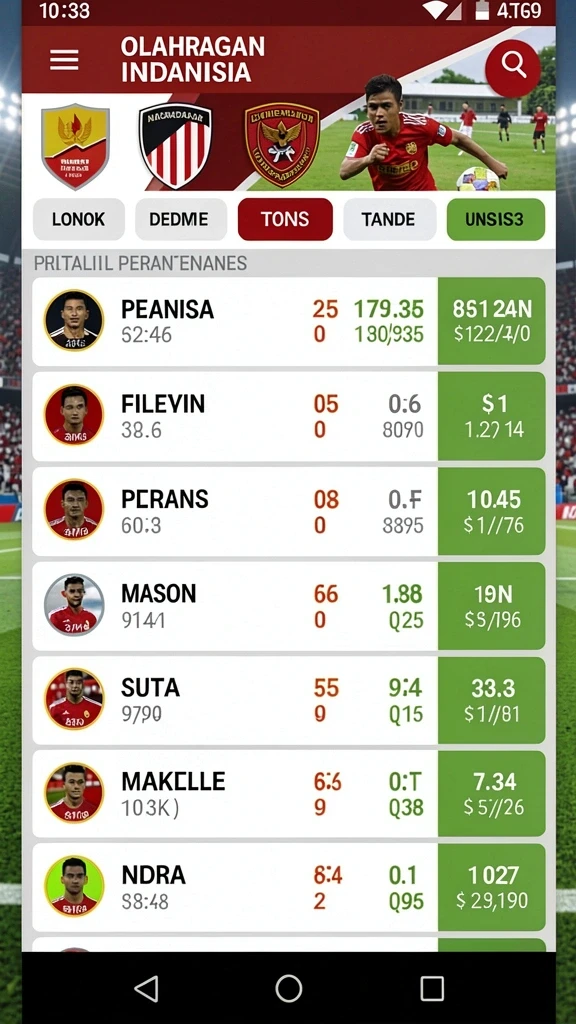Open the NDRA player row
The height and width of the screenshot is (1024, 576).
coord(289,887)
